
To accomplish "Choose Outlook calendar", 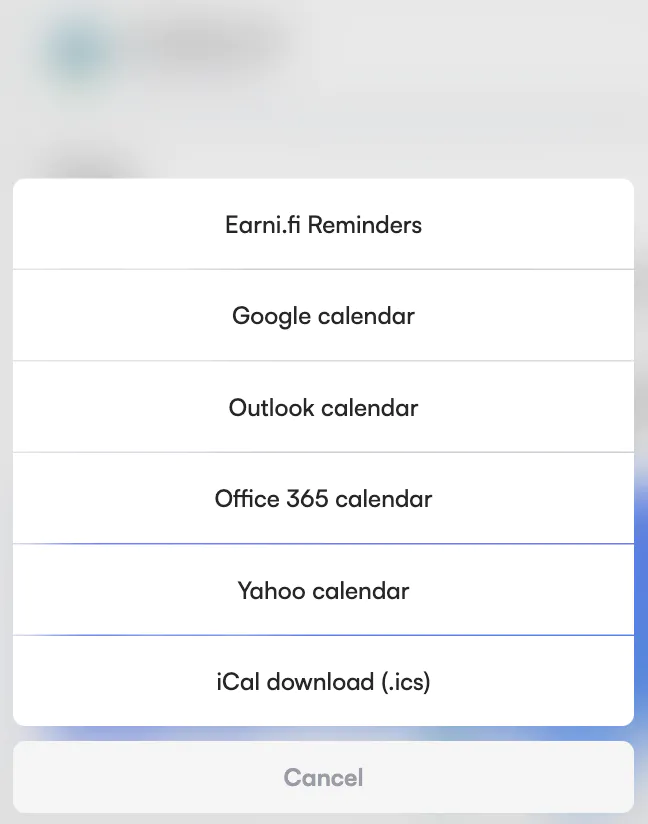I will point(323,408).
